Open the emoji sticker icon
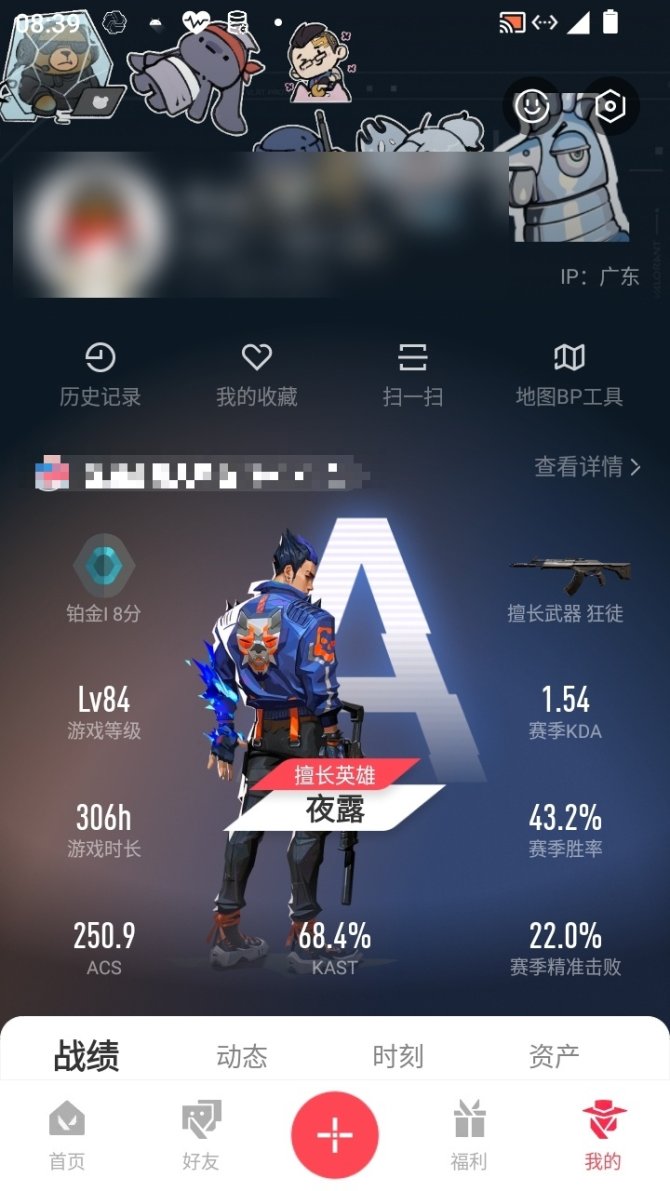Screen dimensions: 670x1191 point(532,106)
